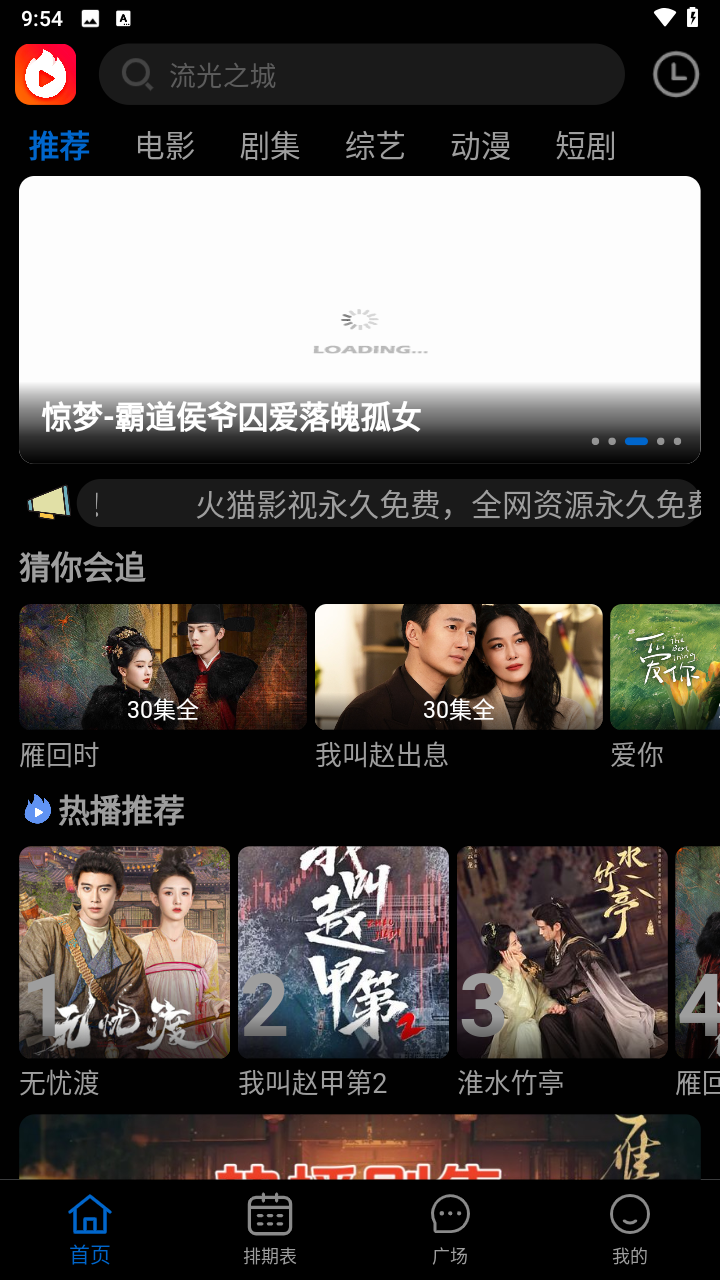Open the 排期表 schedule calendar icon
Screen dimensions: 720x1280
point(269,1212)
